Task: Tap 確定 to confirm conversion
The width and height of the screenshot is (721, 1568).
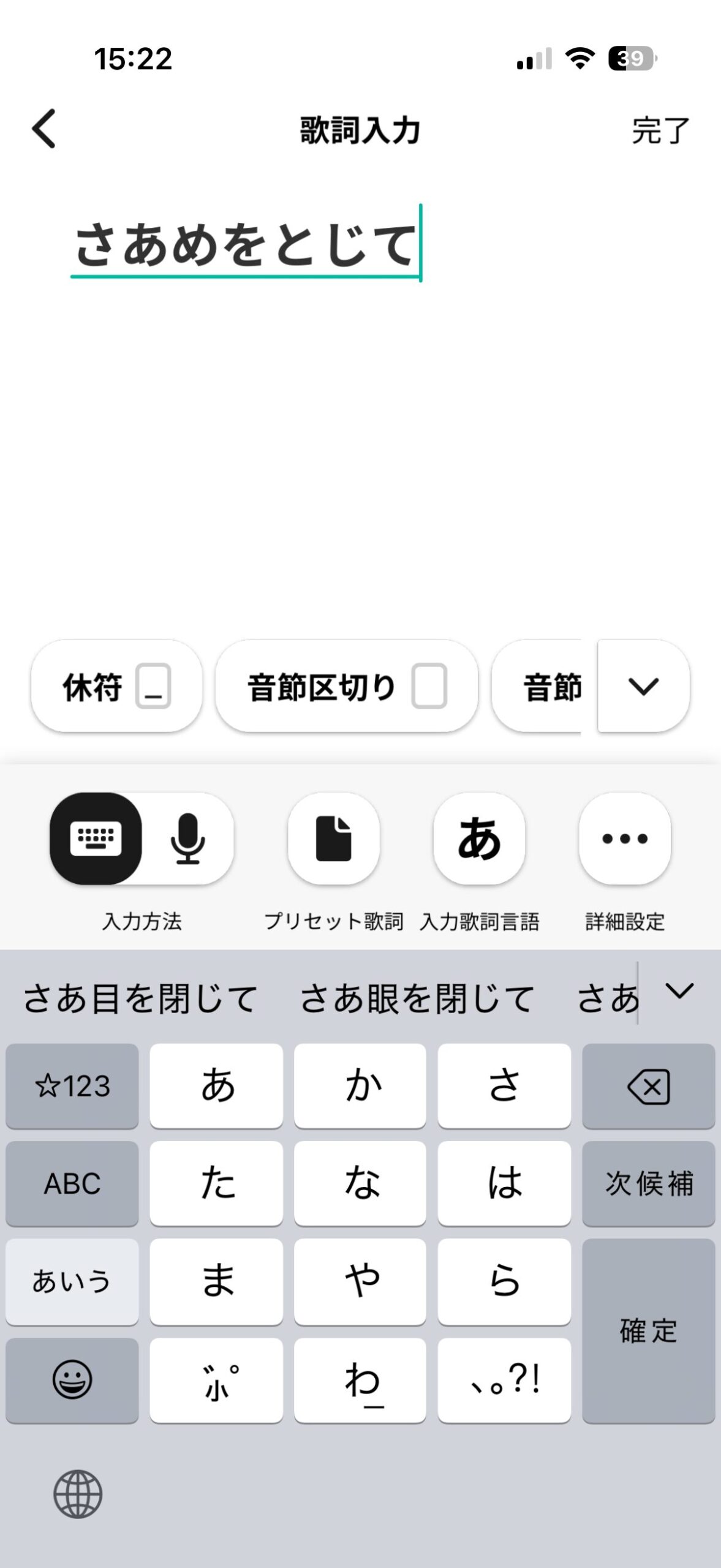Action: pyautogui.click(x=649, y=1330)
